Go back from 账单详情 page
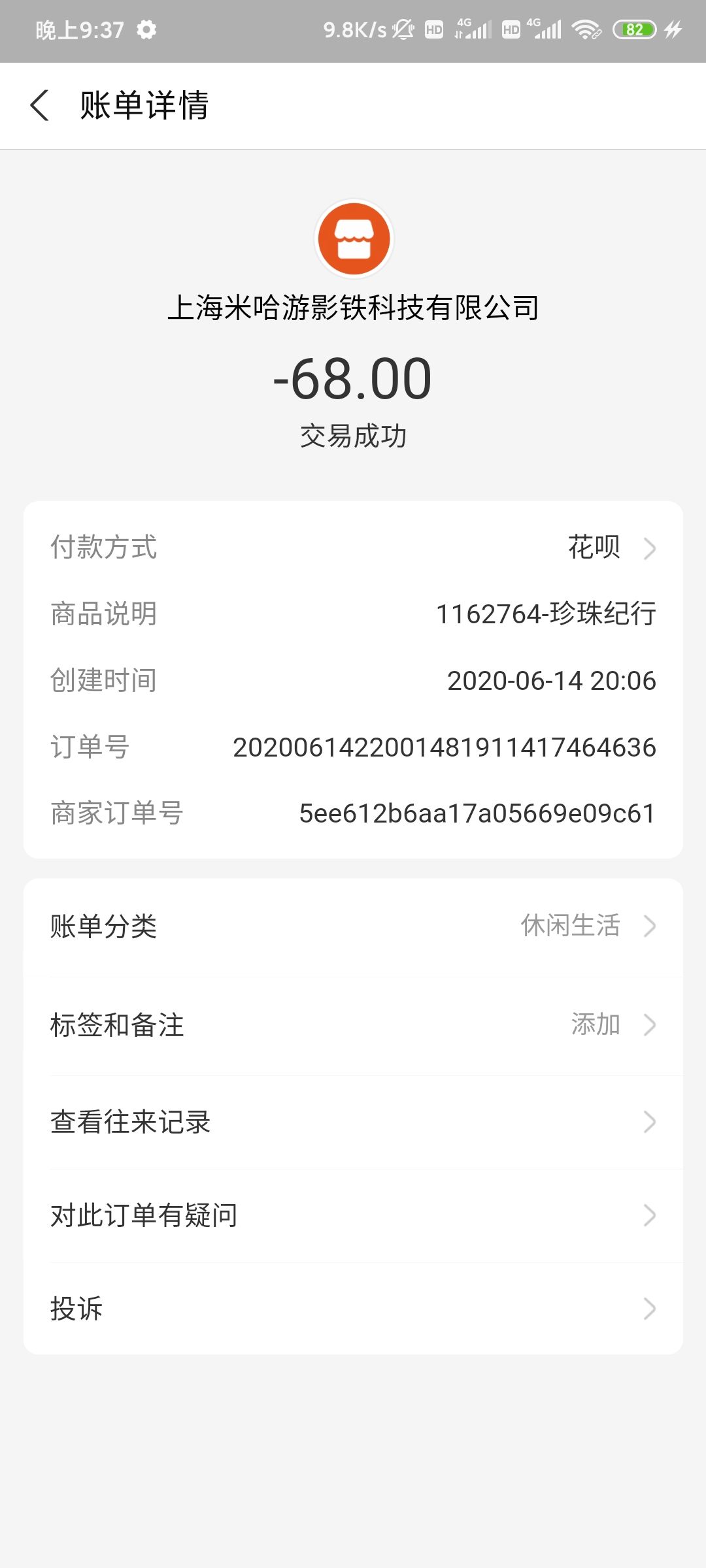 tap(40, 105)
